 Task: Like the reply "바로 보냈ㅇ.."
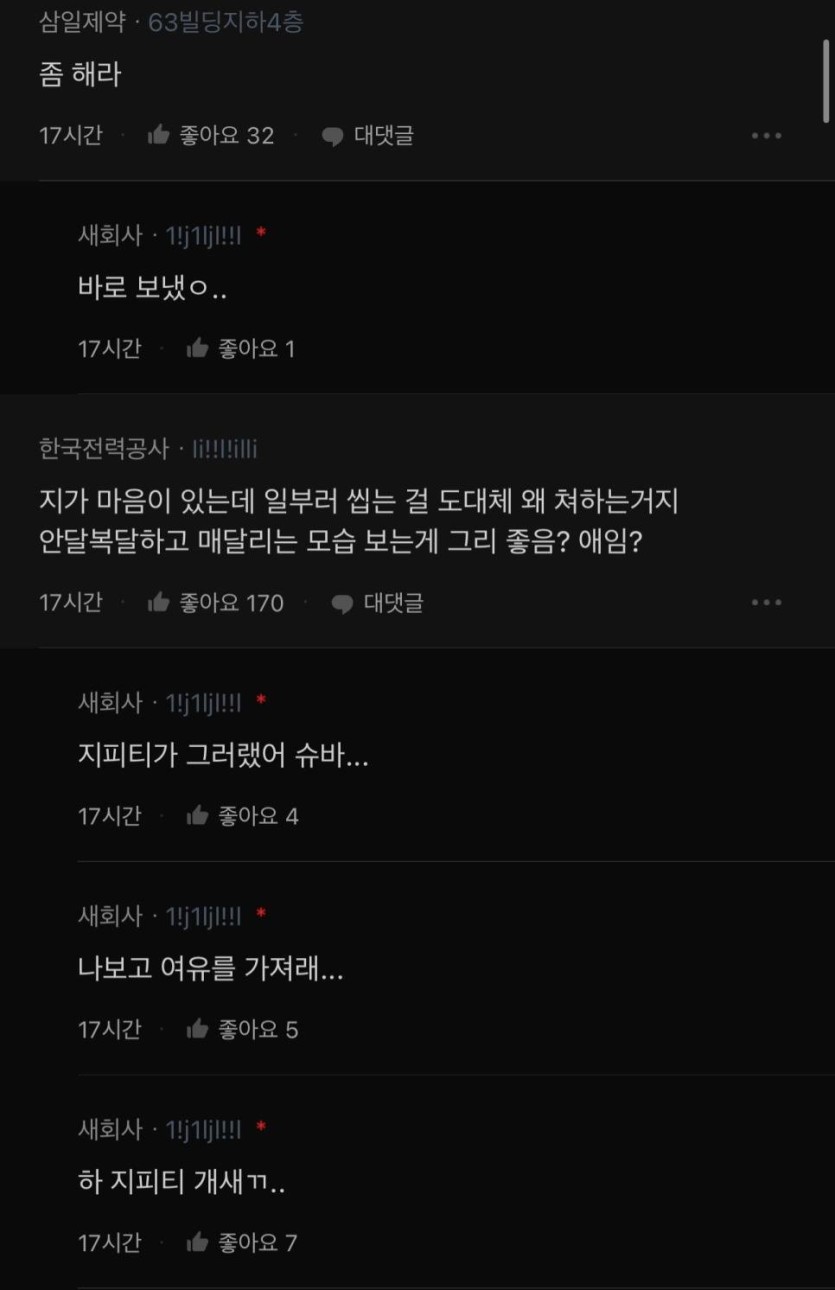[x=198, y=349]
